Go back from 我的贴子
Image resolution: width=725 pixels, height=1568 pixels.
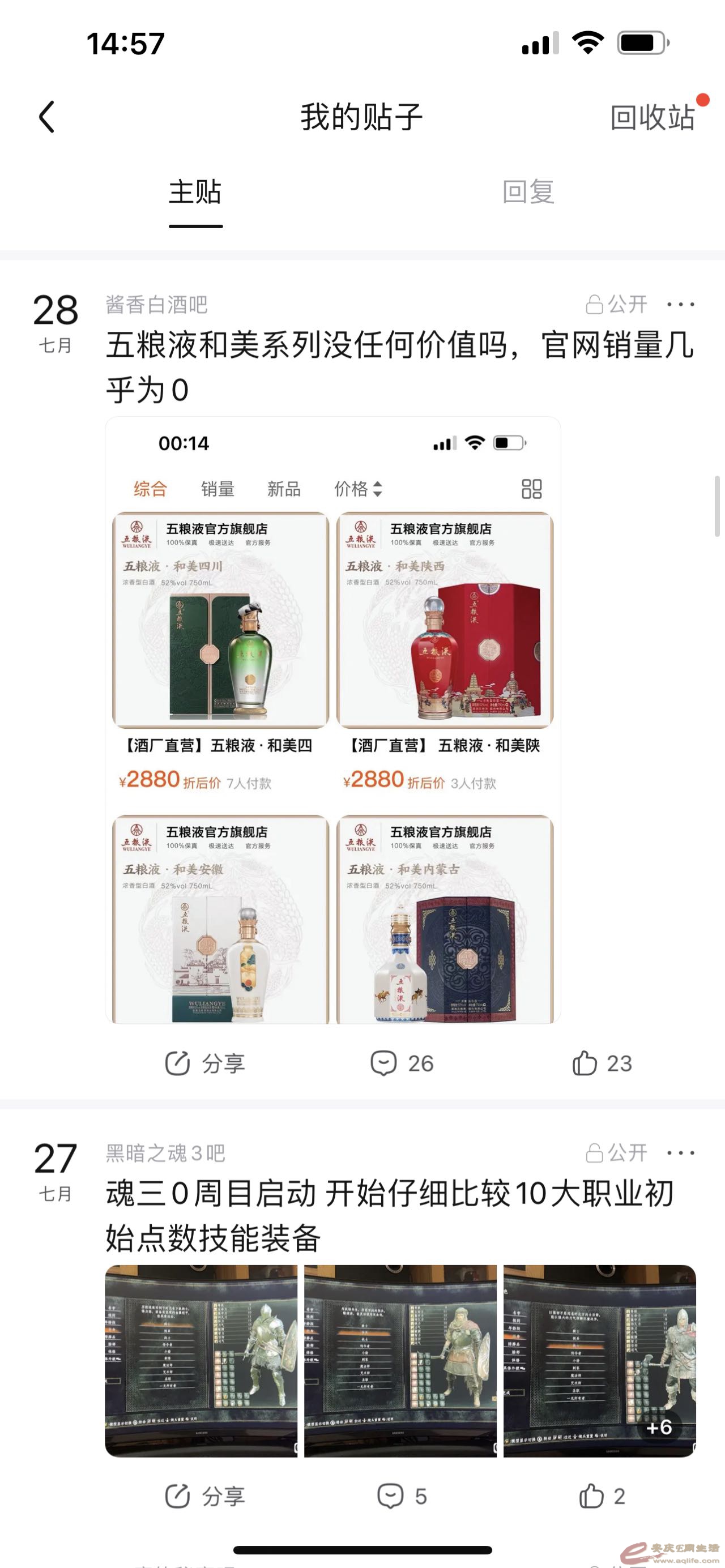47,116
